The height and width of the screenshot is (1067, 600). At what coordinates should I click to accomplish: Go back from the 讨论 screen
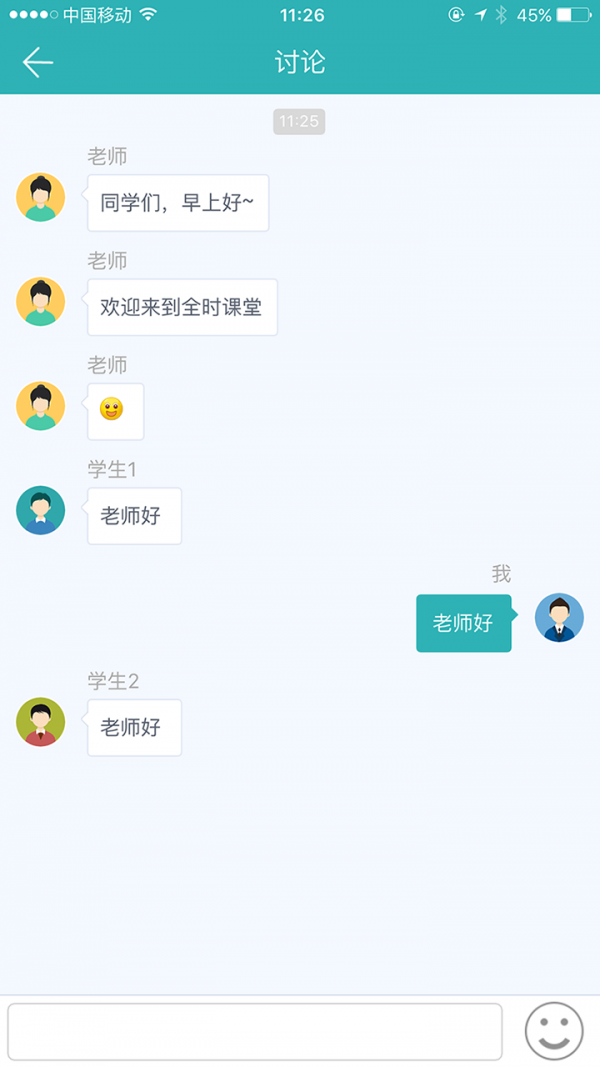(x=38, y=62)
